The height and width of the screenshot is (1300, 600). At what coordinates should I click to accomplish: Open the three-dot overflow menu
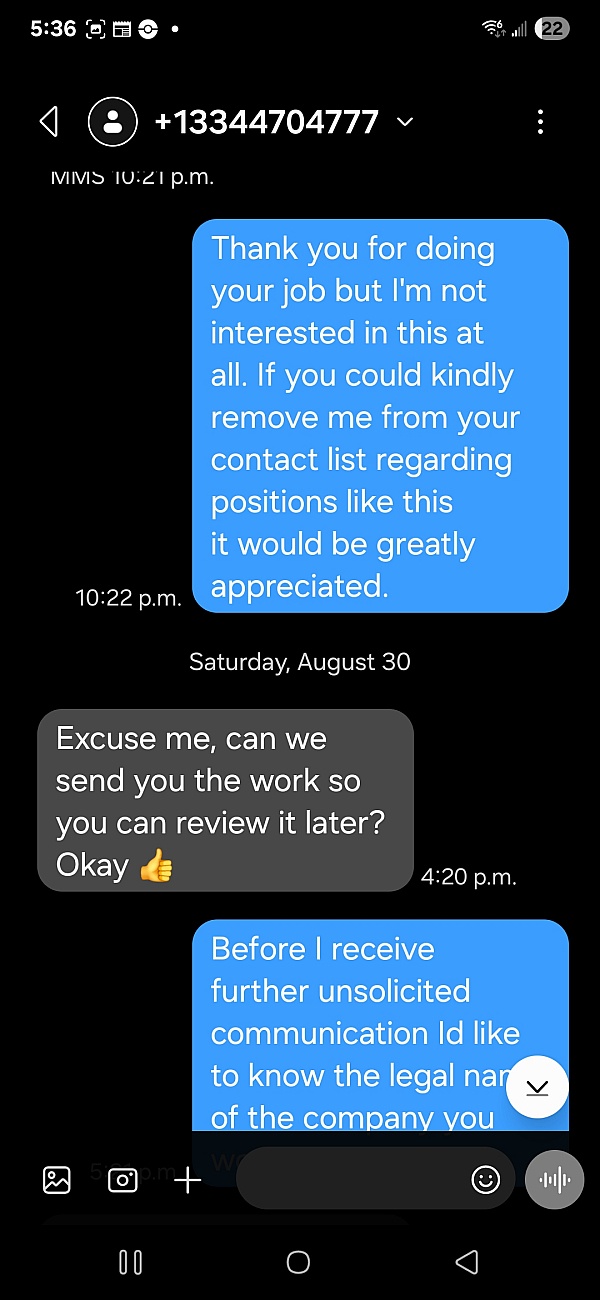pyautogui.click(x=540, y=122)
